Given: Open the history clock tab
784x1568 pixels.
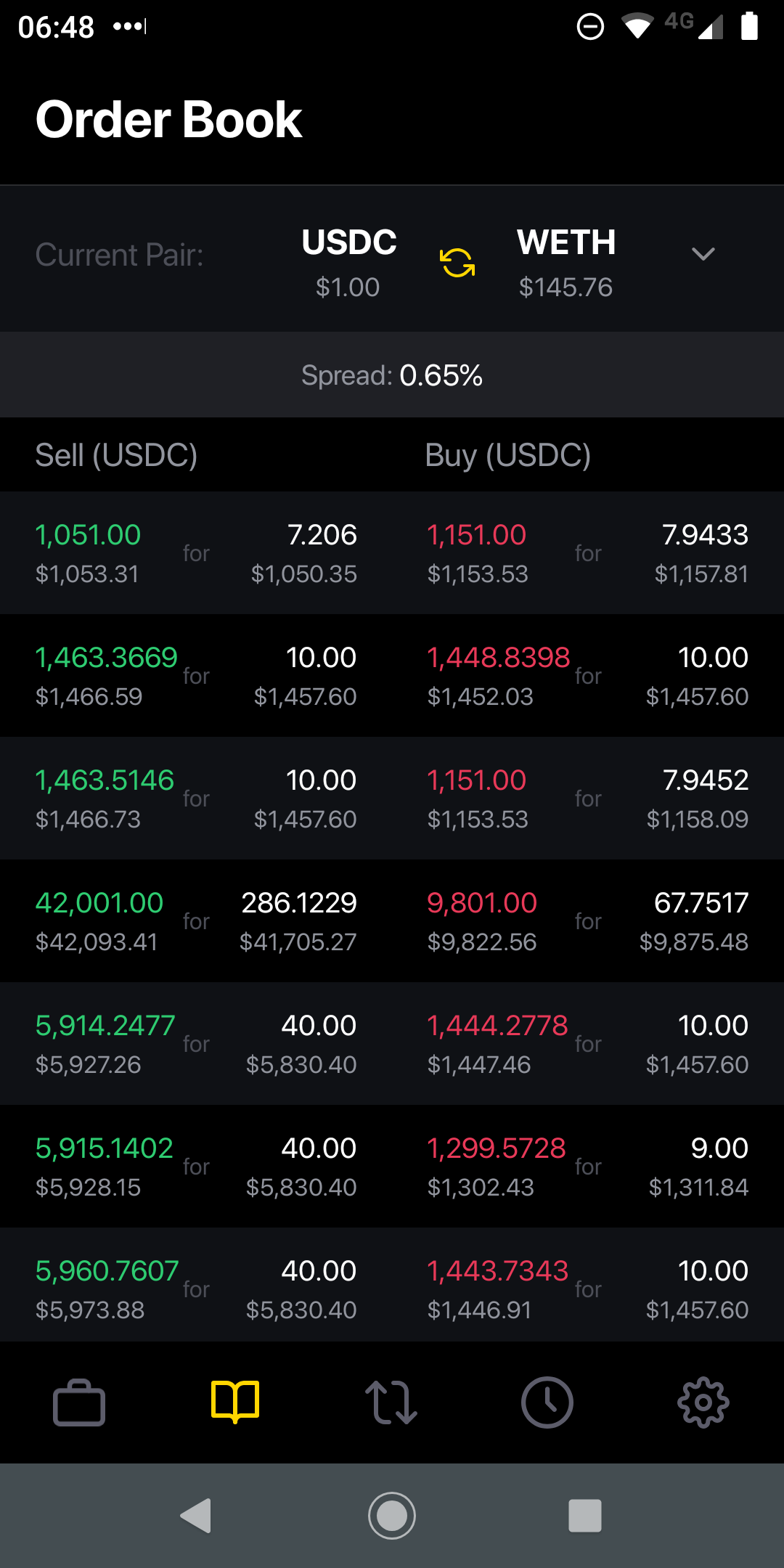Looking at the screenshot, I should coord(547,1402).
